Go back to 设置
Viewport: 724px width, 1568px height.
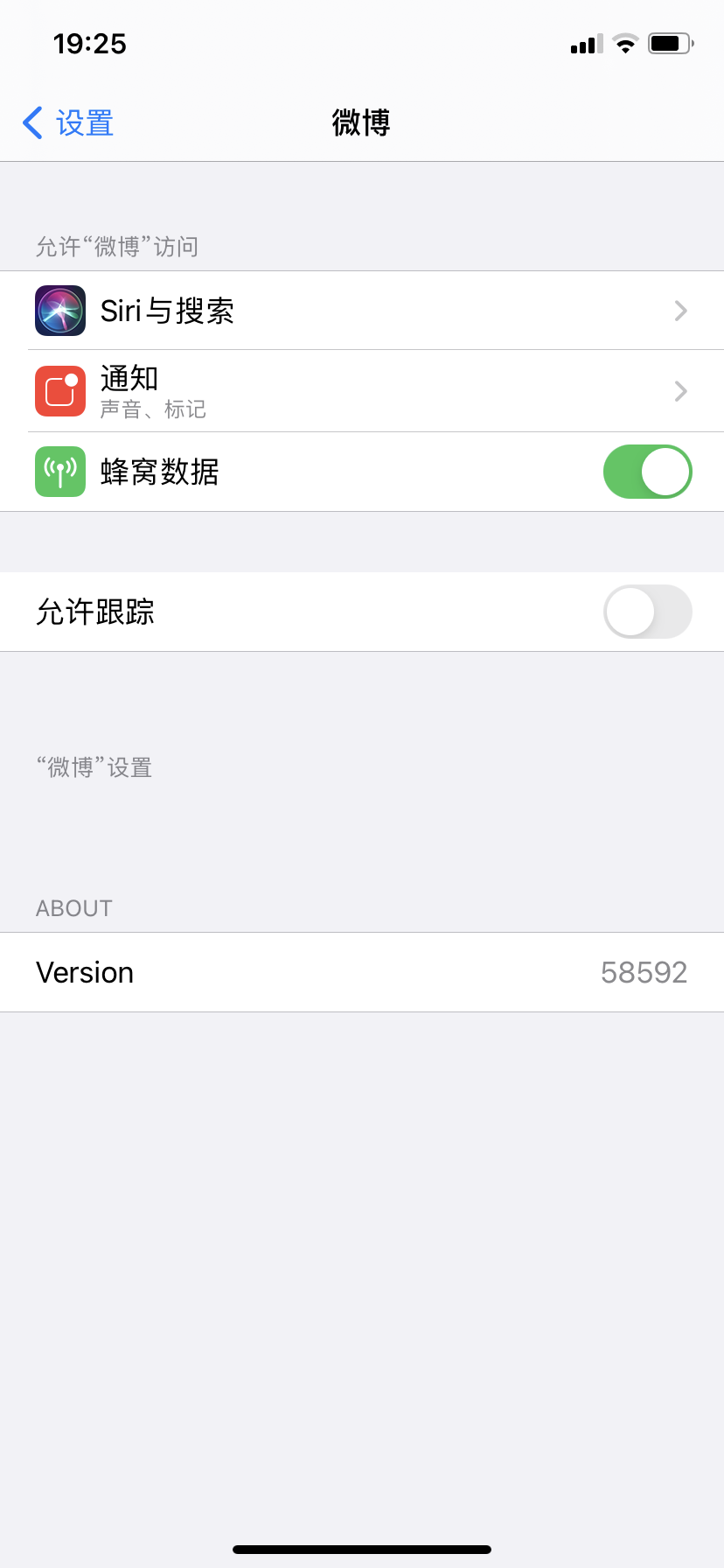pos(68,123)
